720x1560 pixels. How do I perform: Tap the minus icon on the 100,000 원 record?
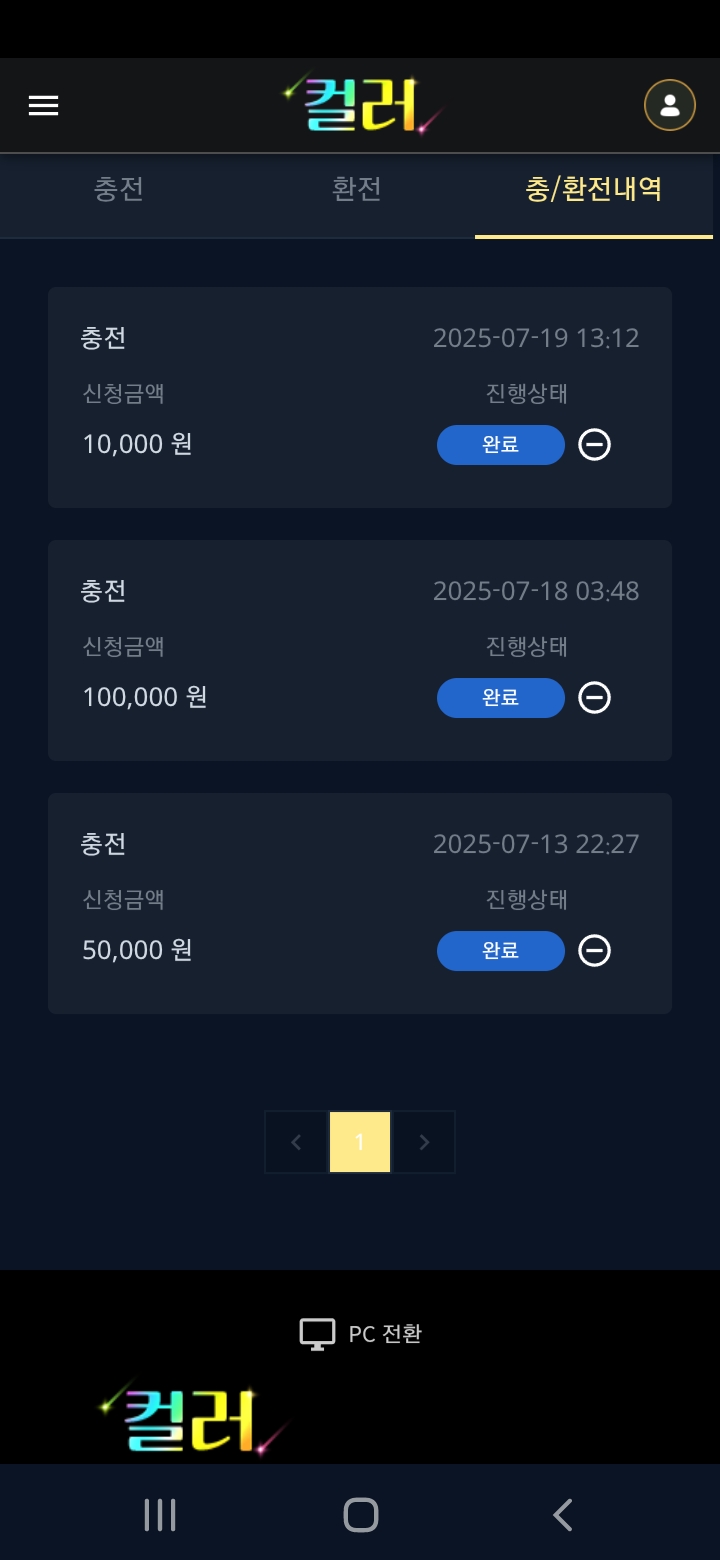point(595,698)
